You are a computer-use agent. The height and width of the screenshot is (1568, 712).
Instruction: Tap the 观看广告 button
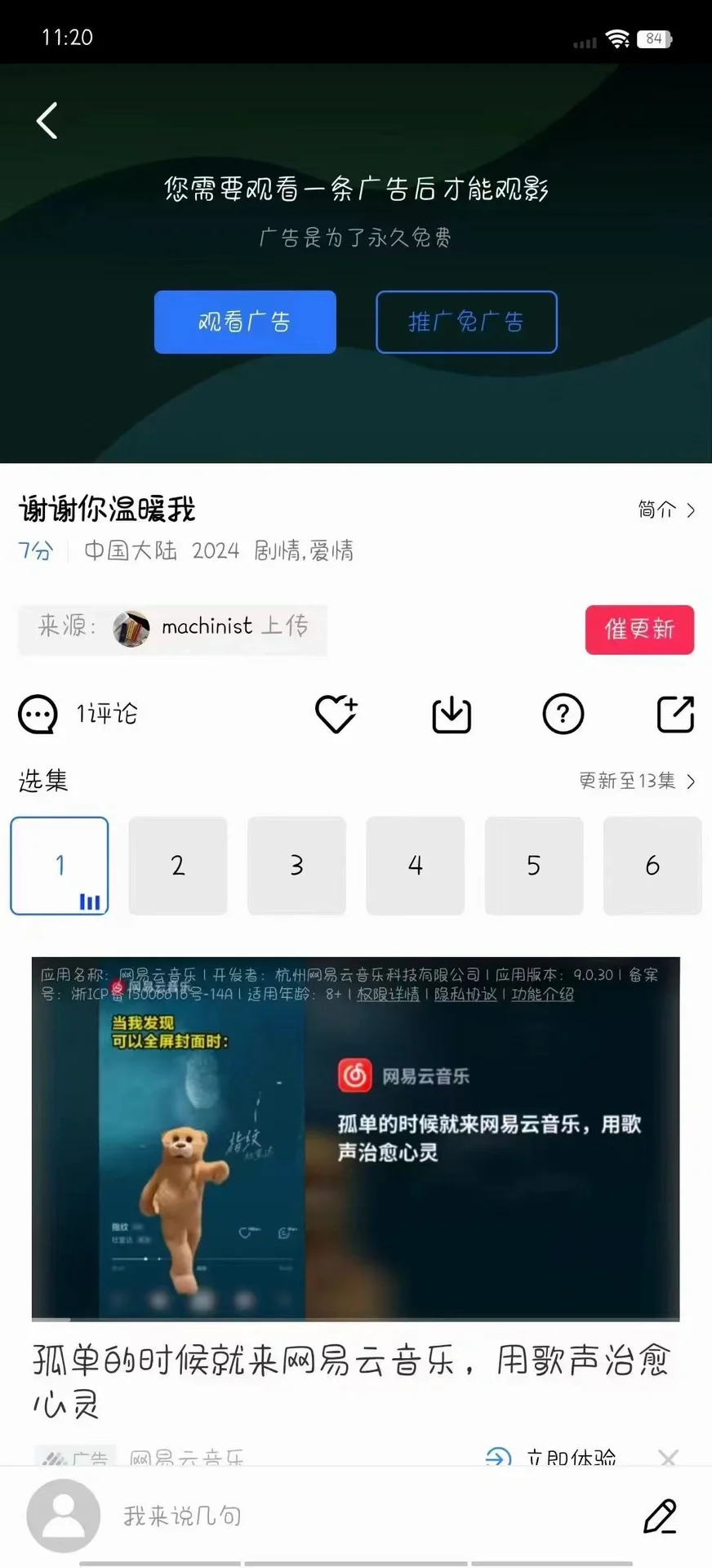[245, 322]
